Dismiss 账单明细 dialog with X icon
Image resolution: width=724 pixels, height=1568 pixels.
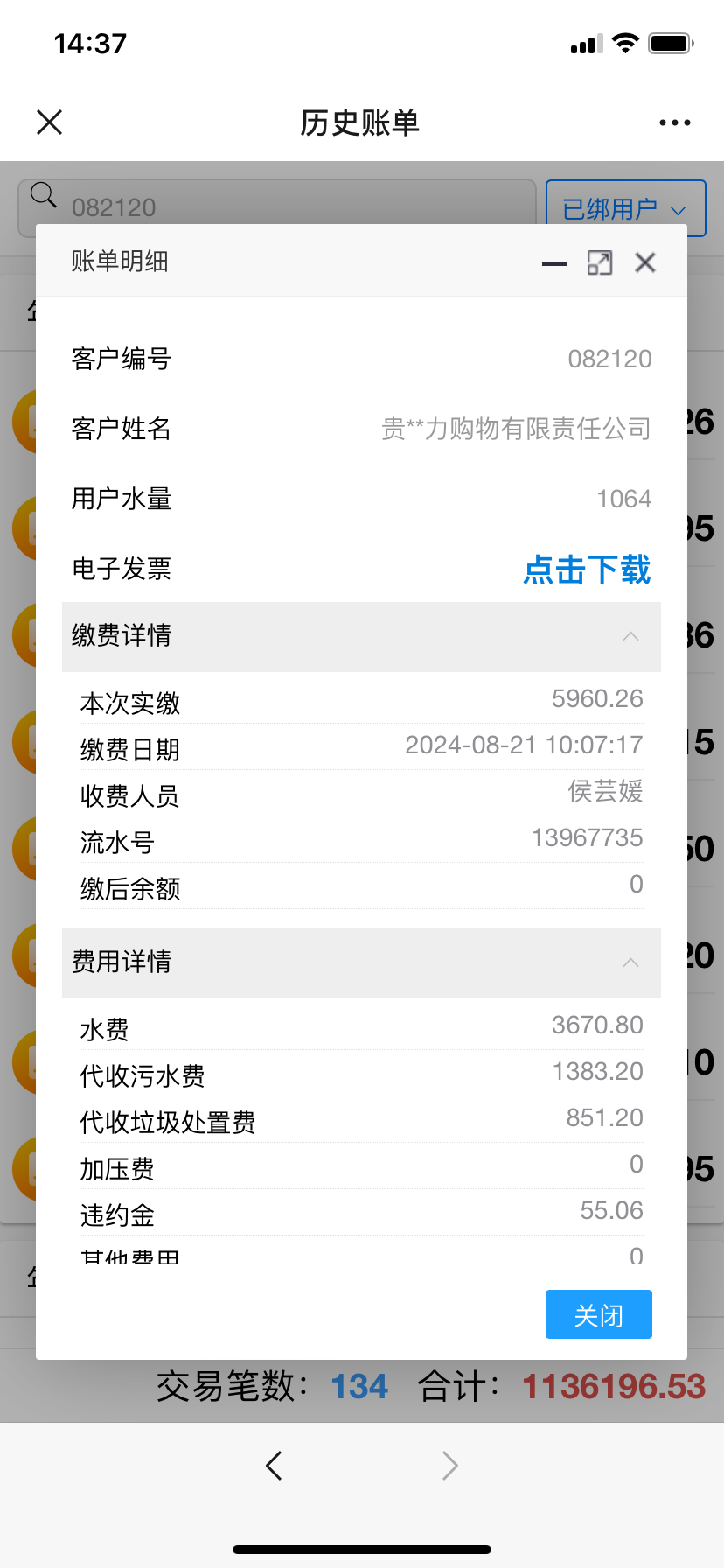click(645, 262)
